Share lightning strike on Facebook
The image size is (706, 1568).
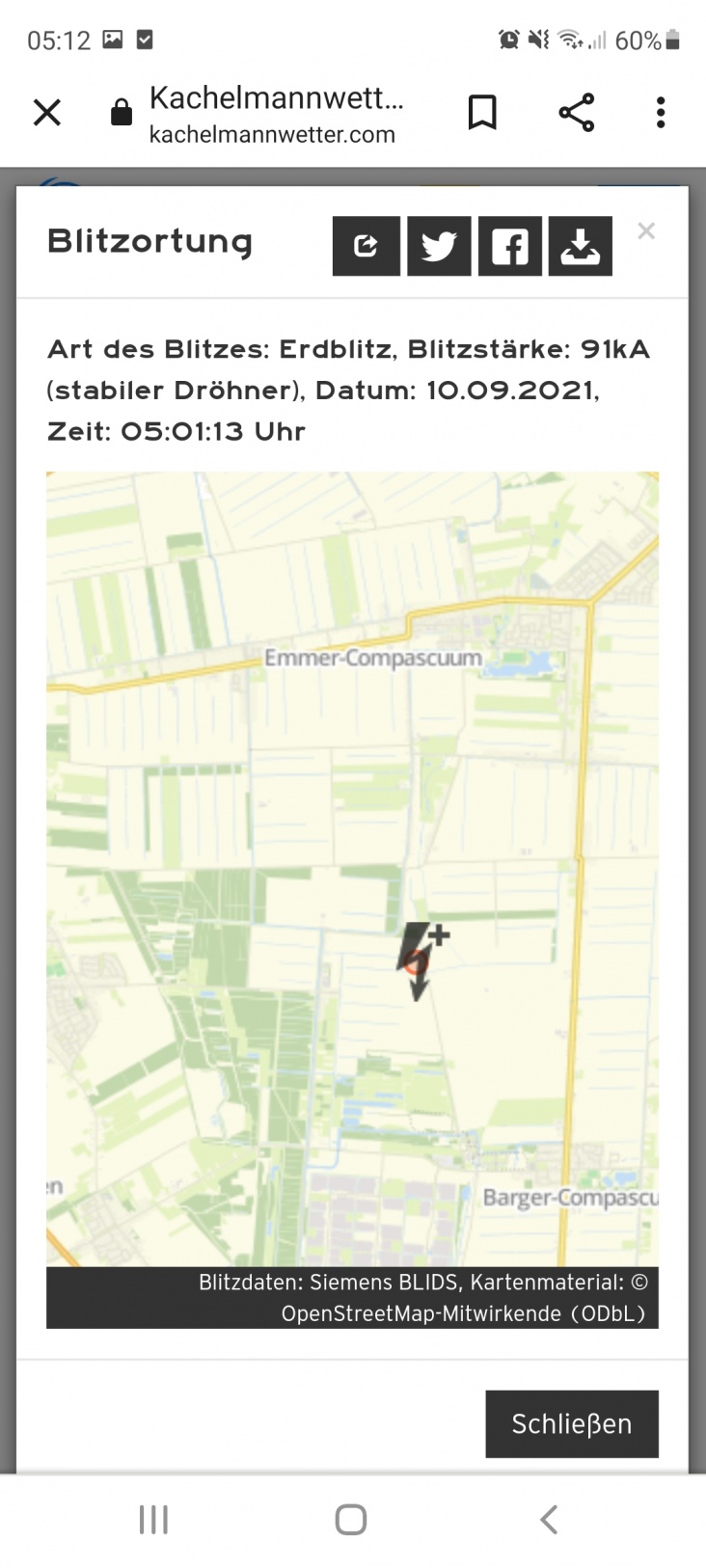coord(510,247)
